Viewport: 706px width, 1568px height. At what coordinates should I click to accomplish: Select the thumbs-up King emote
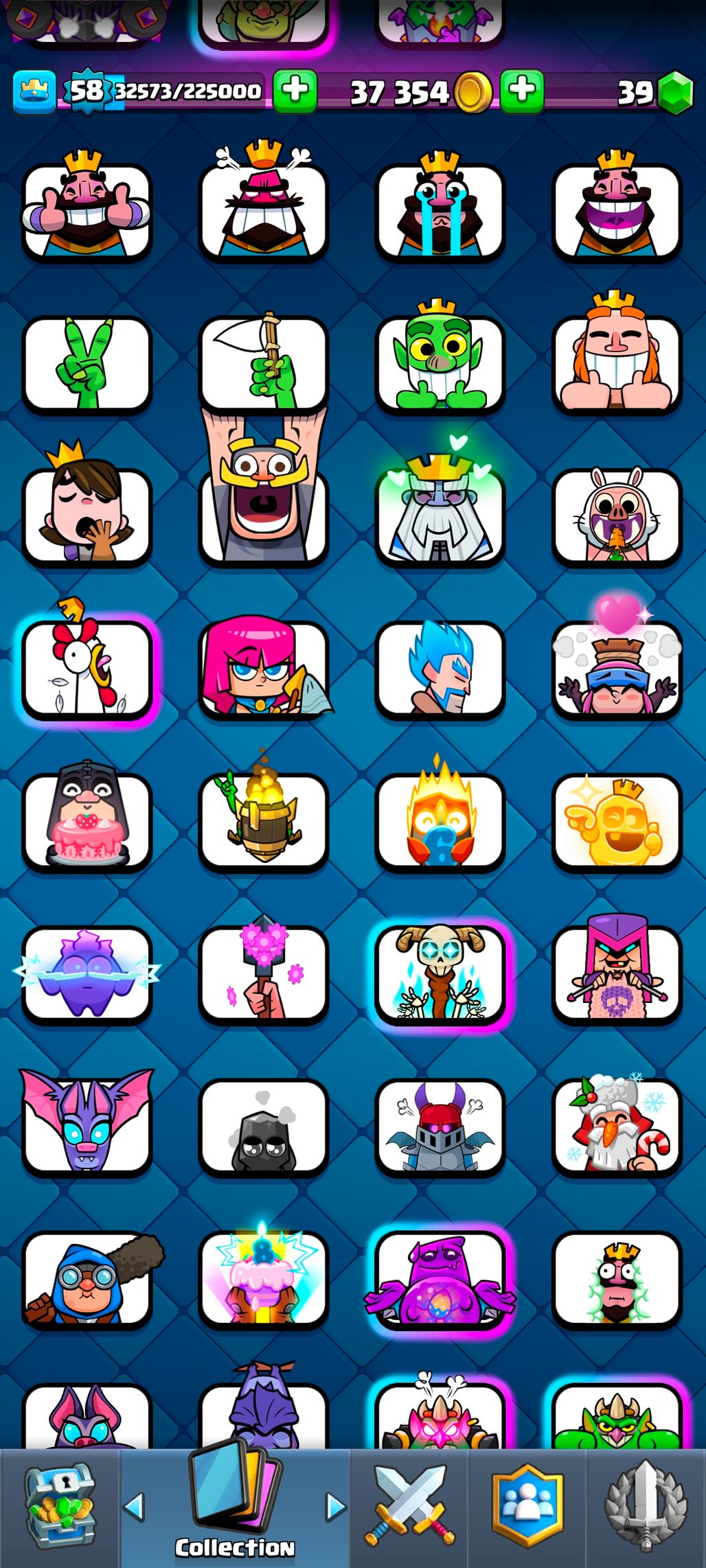coord(87,210)
